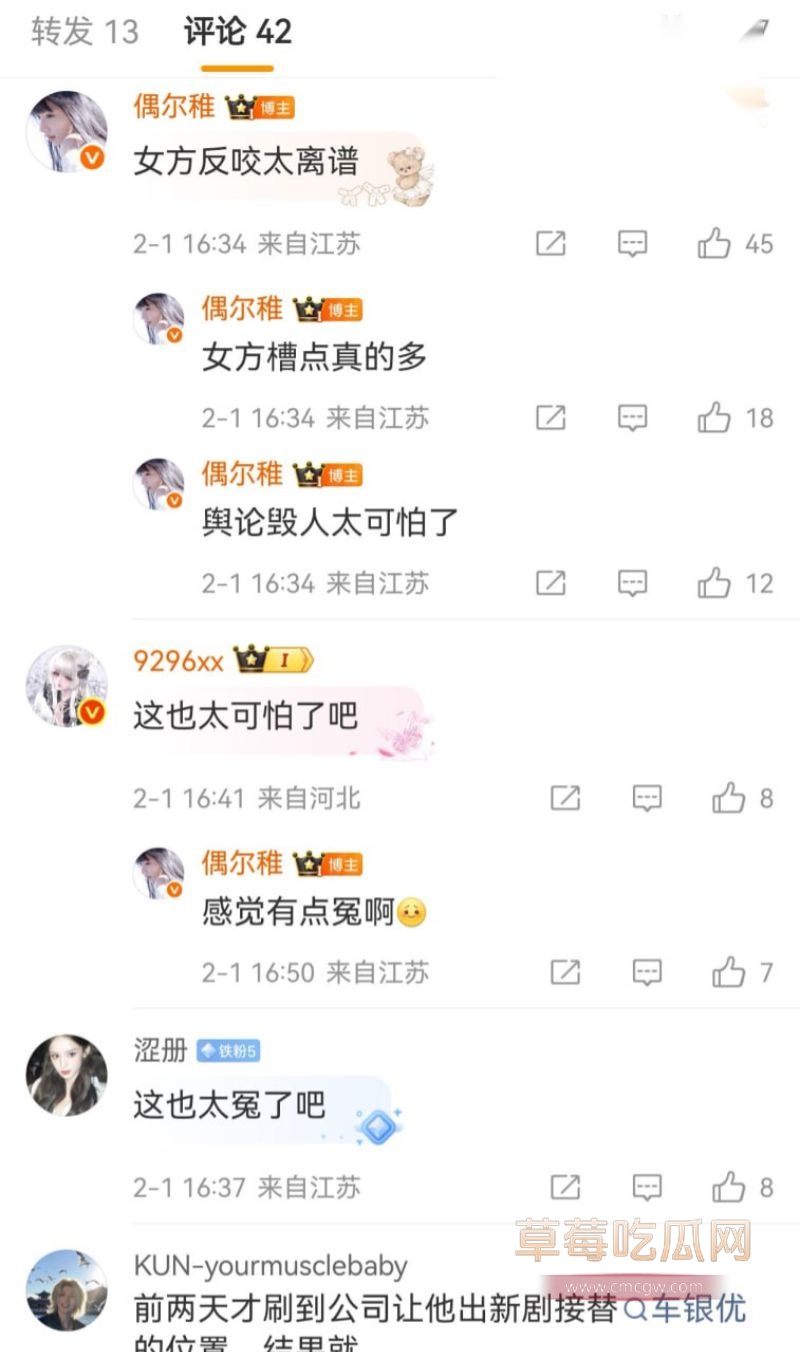
Task: Tap the forward/share icon on the top comment
Action: [549, 243]
